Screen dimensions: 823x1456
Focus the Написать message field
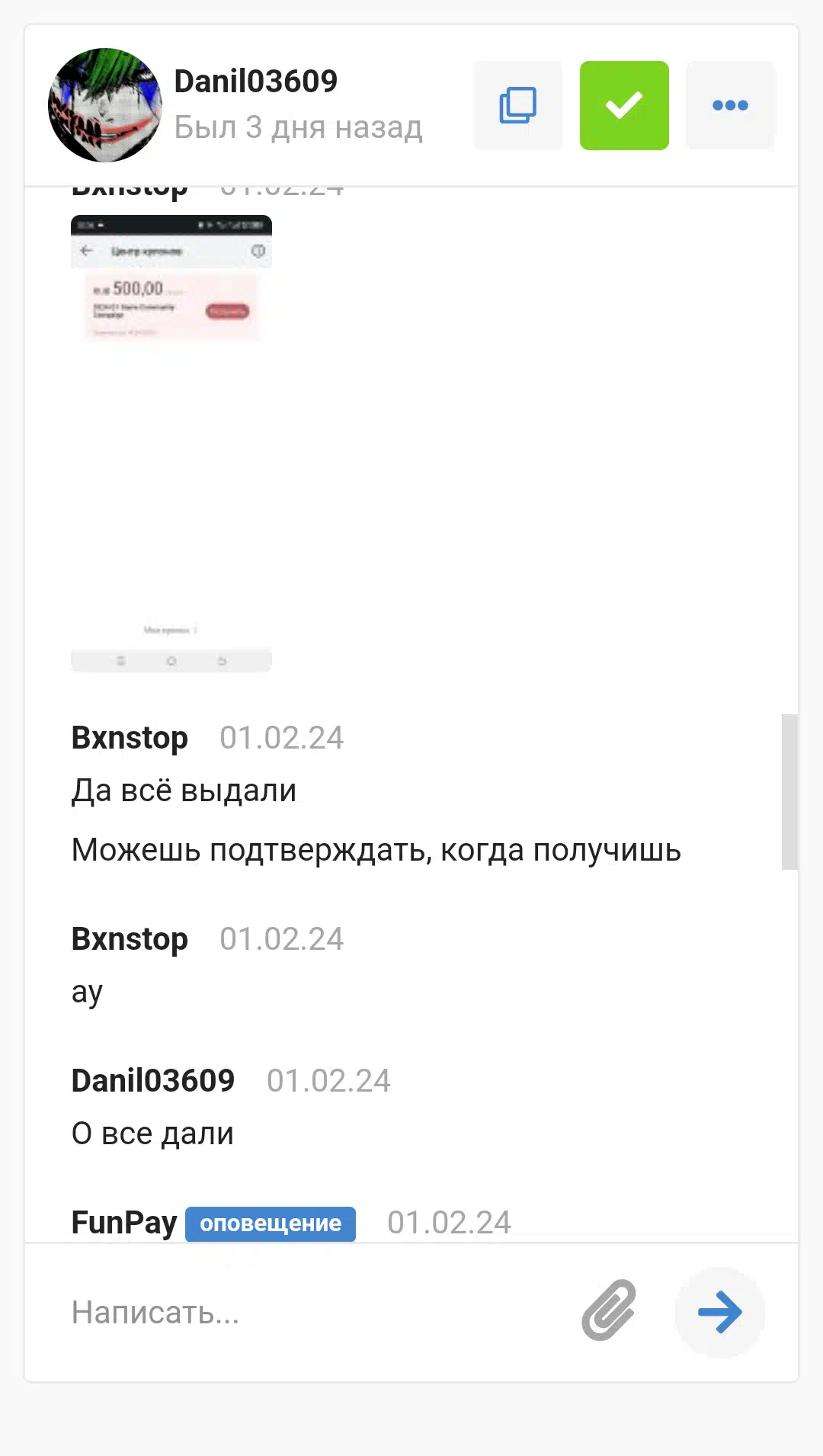click(x=312, y=1313)
